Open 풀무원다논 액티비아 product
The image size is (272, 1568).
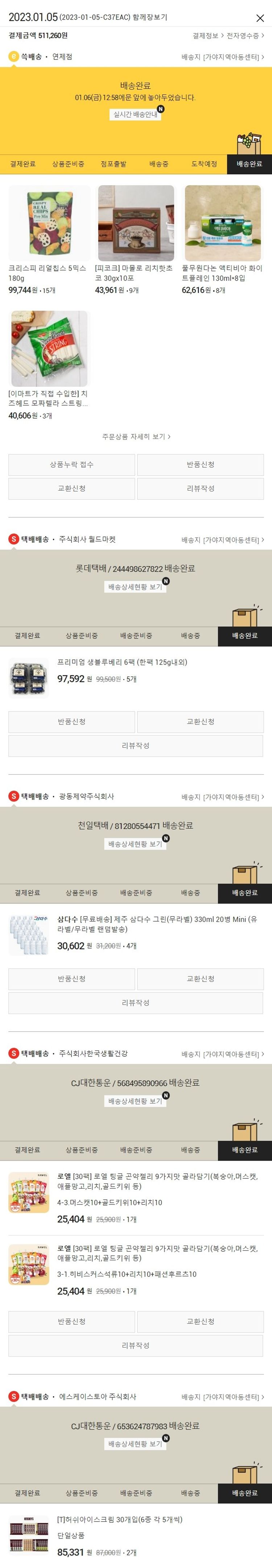pyautogui.click(x=222, y=223)
